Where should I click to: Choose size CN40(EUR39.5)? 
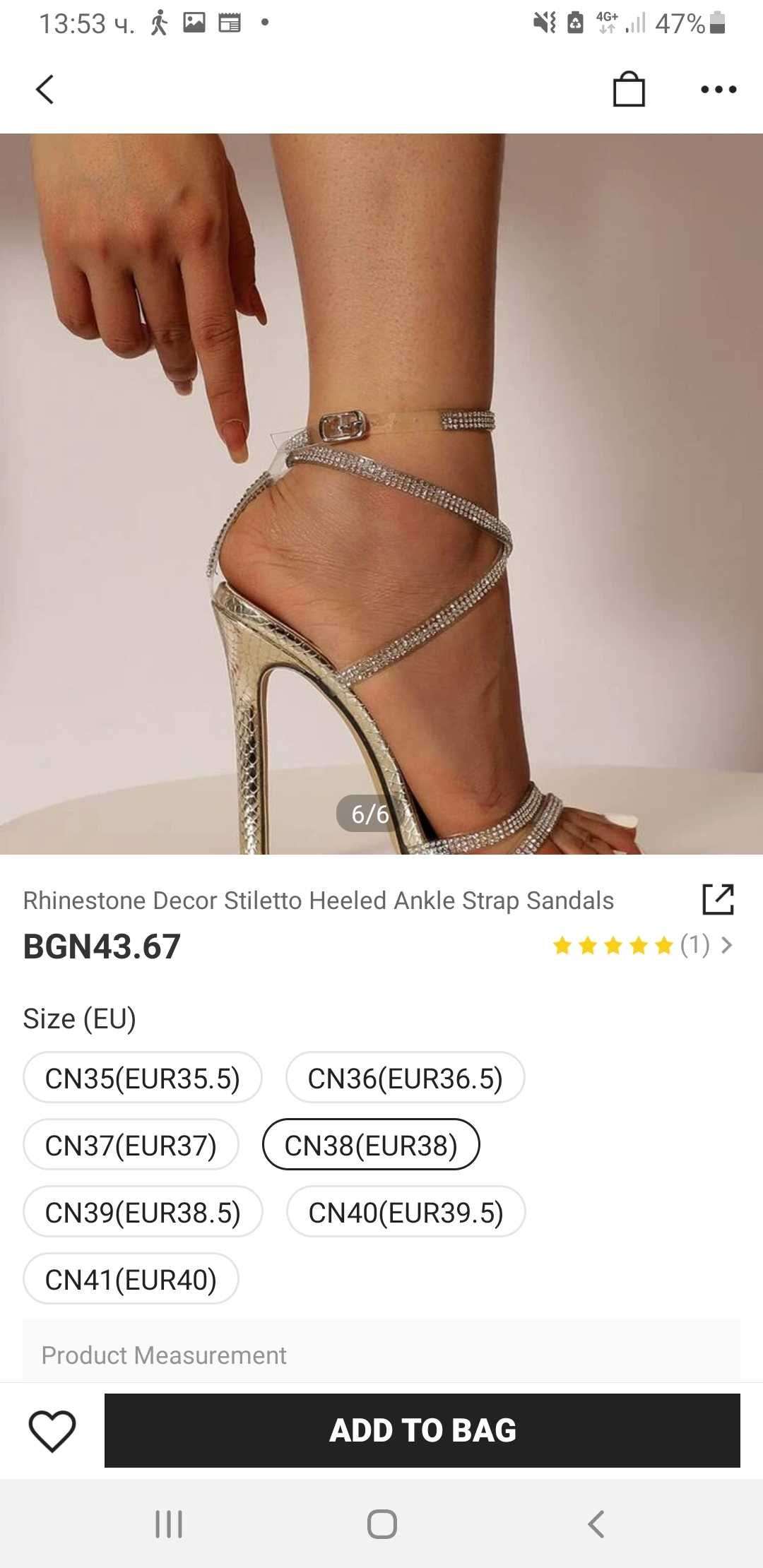tap(406, 1212)
